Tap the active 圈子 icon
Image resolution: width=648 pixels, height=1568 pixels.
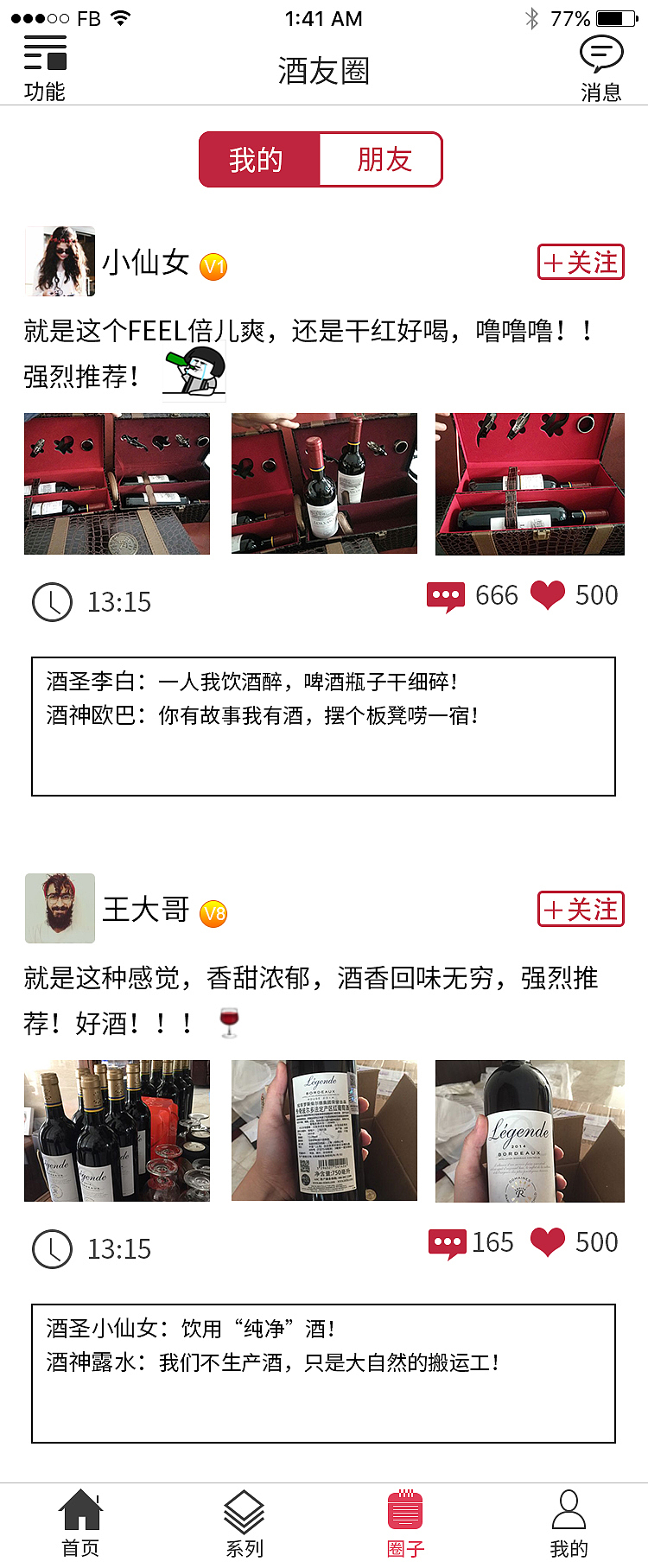(x=403, y=1508)
